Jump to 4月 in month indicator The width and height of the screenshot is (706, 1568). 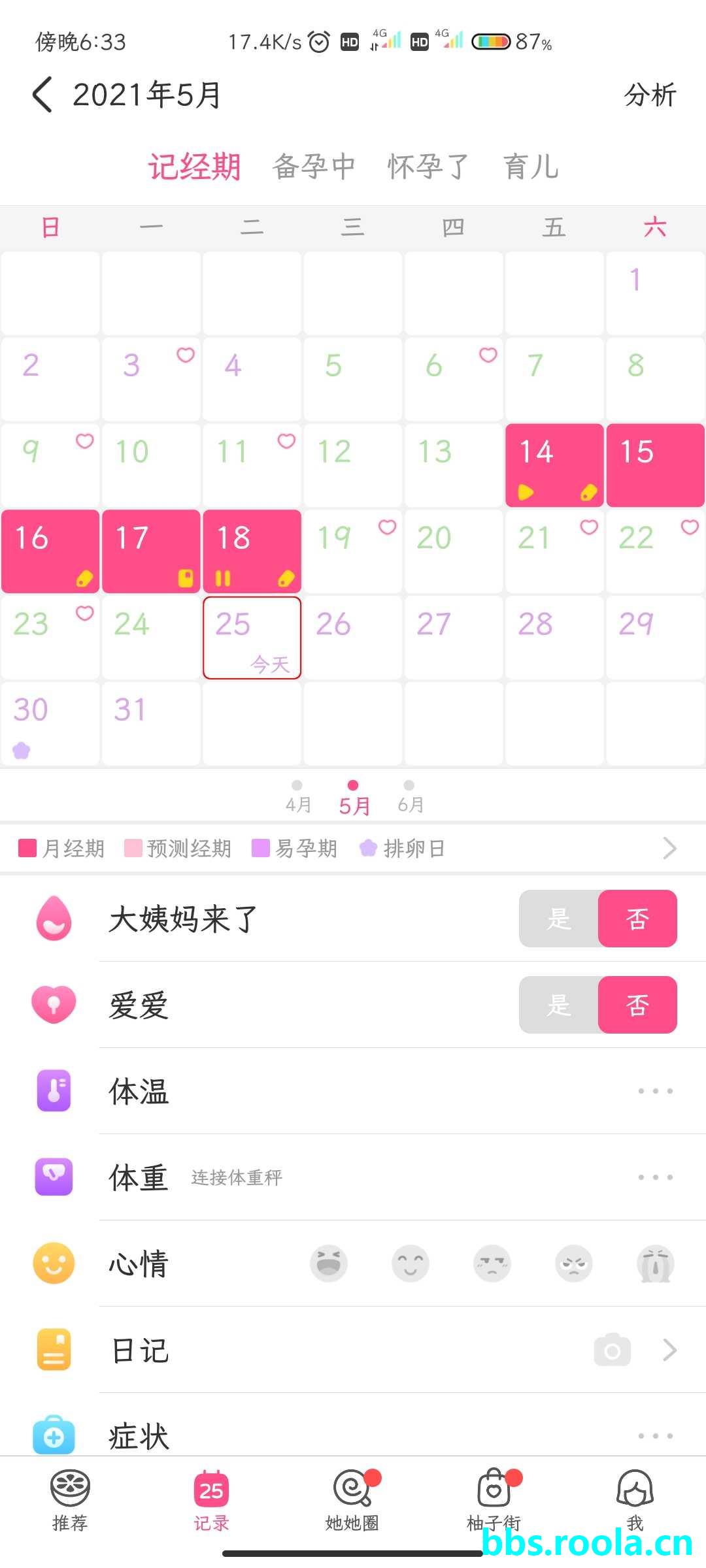coord(297,797)
